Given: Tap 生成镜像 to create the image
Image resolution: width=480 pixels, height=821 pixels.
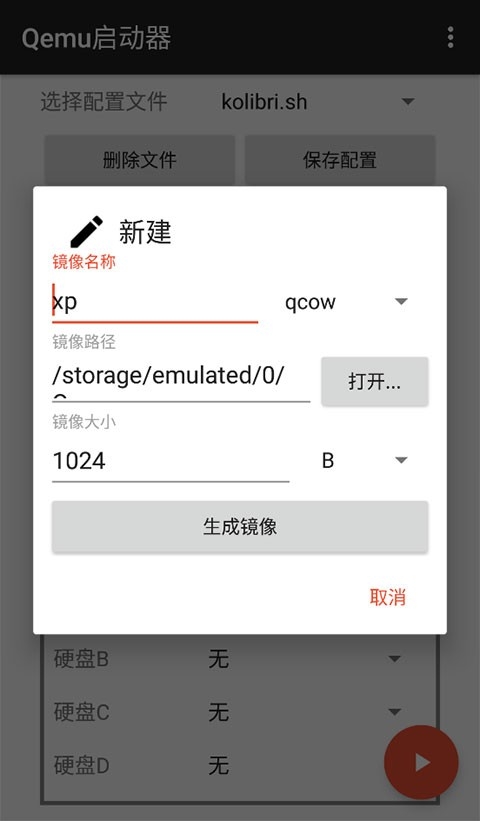Looking at the screenshot, I should pos(240,527).
